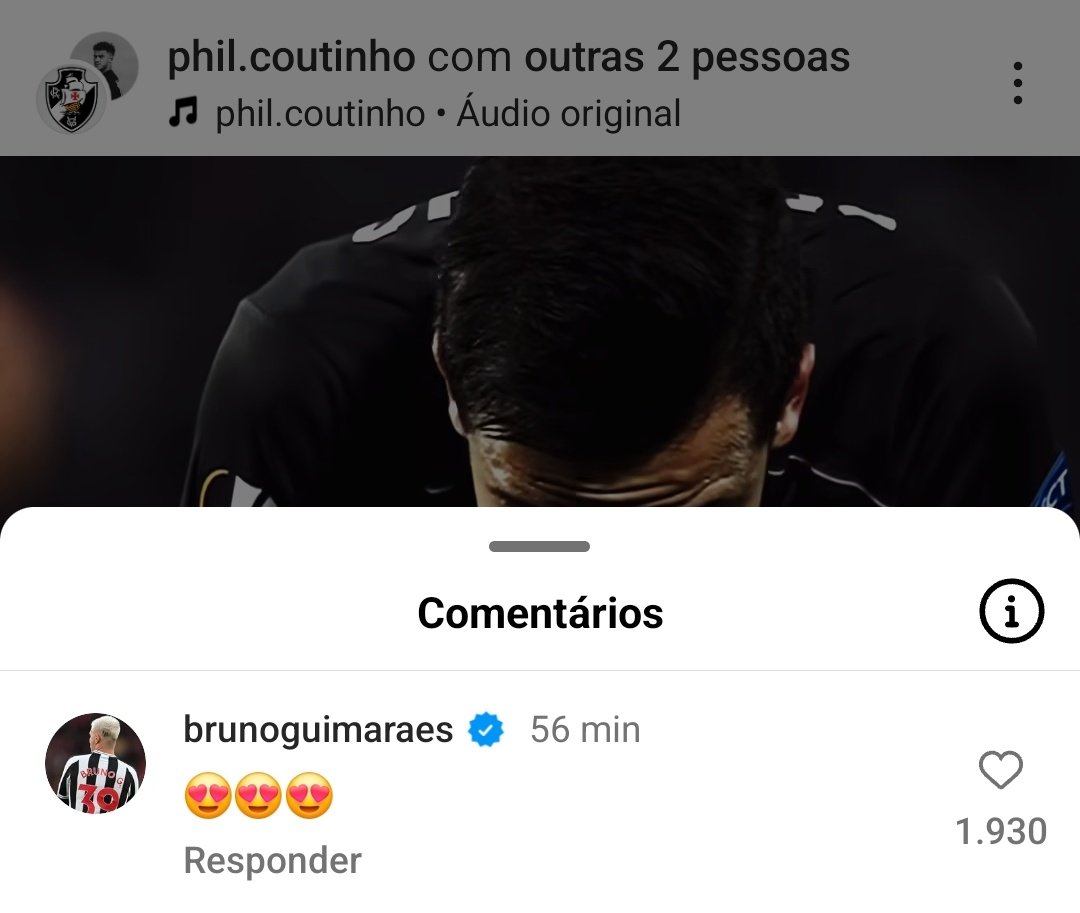Tap the comments sheet drag handle

pos(540,547)
